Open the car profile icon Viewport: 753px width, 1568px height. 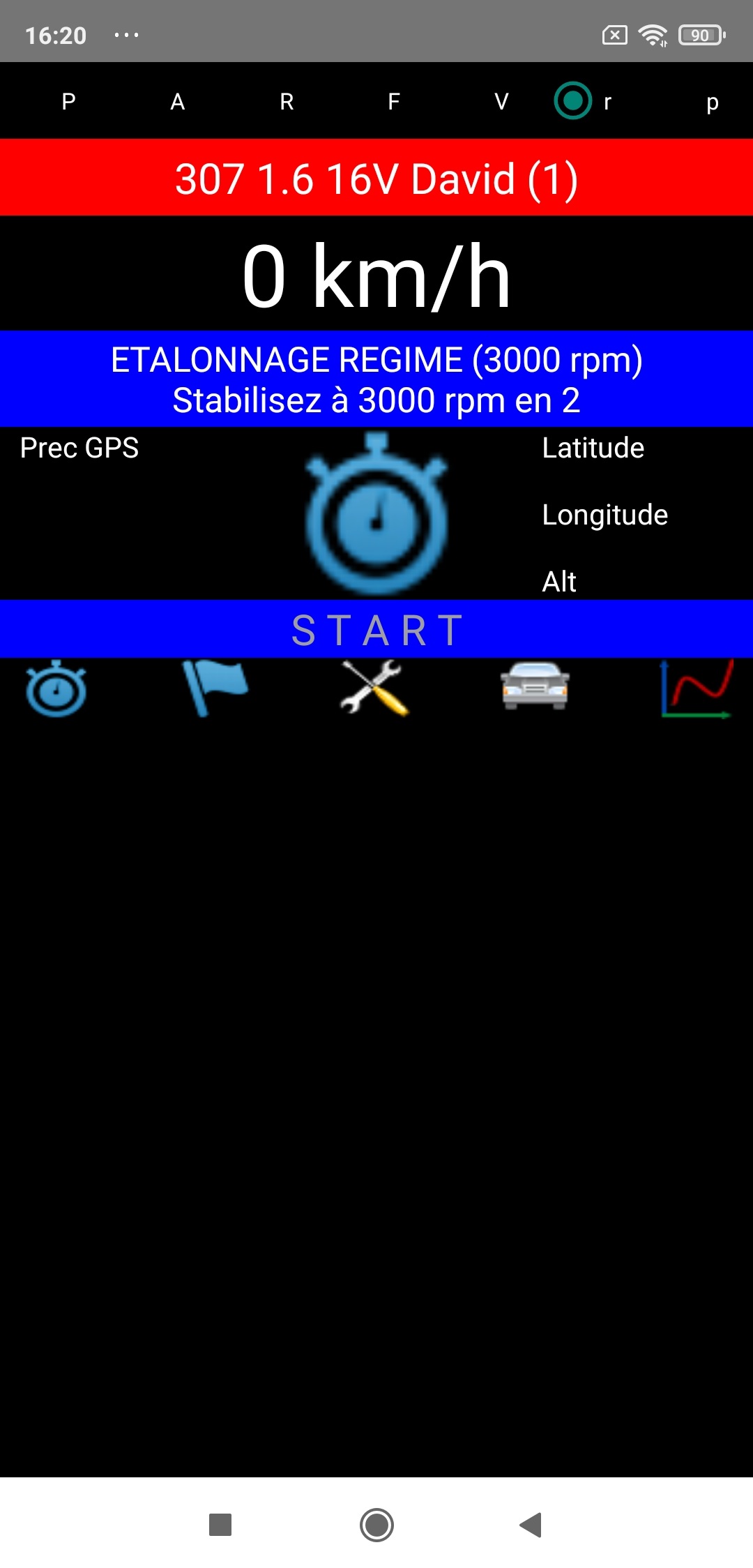tap(535, 687)
